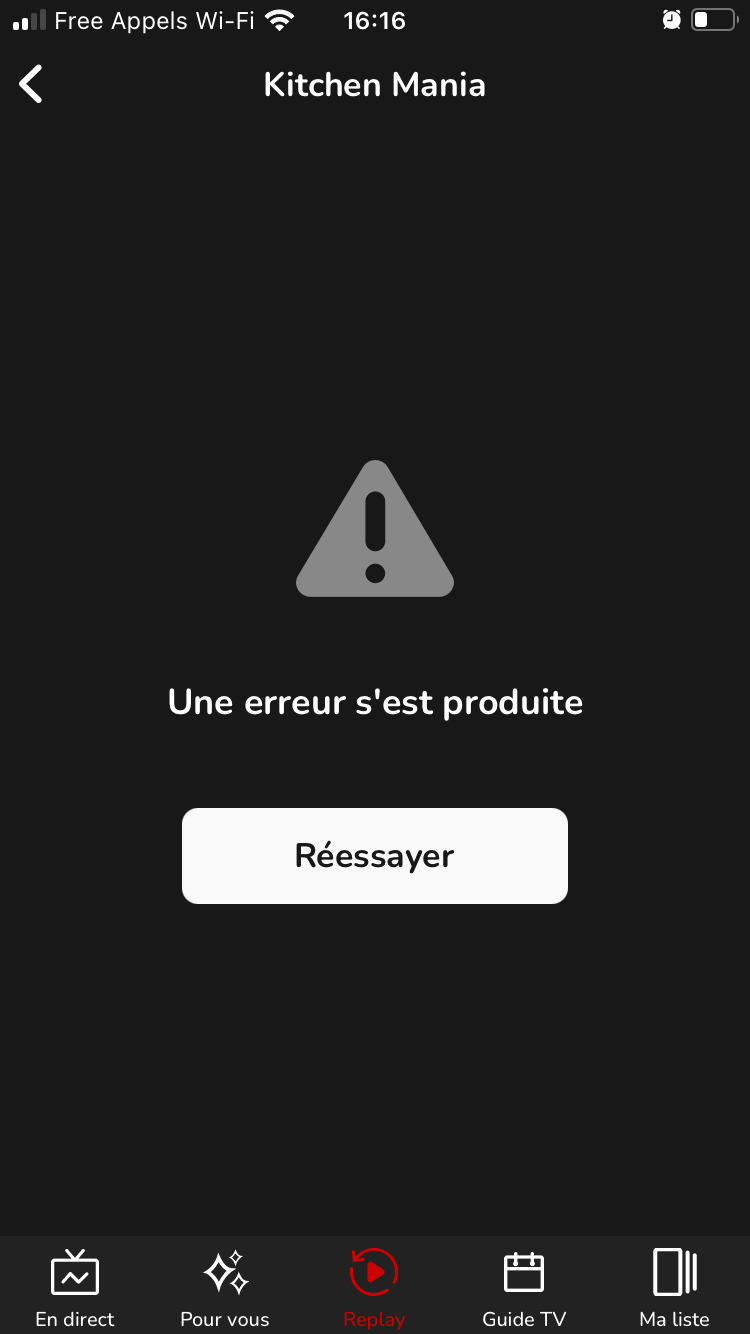Select the Replay tab
This screenshot has height=1334, width=750.
(x=374, y=1287)
